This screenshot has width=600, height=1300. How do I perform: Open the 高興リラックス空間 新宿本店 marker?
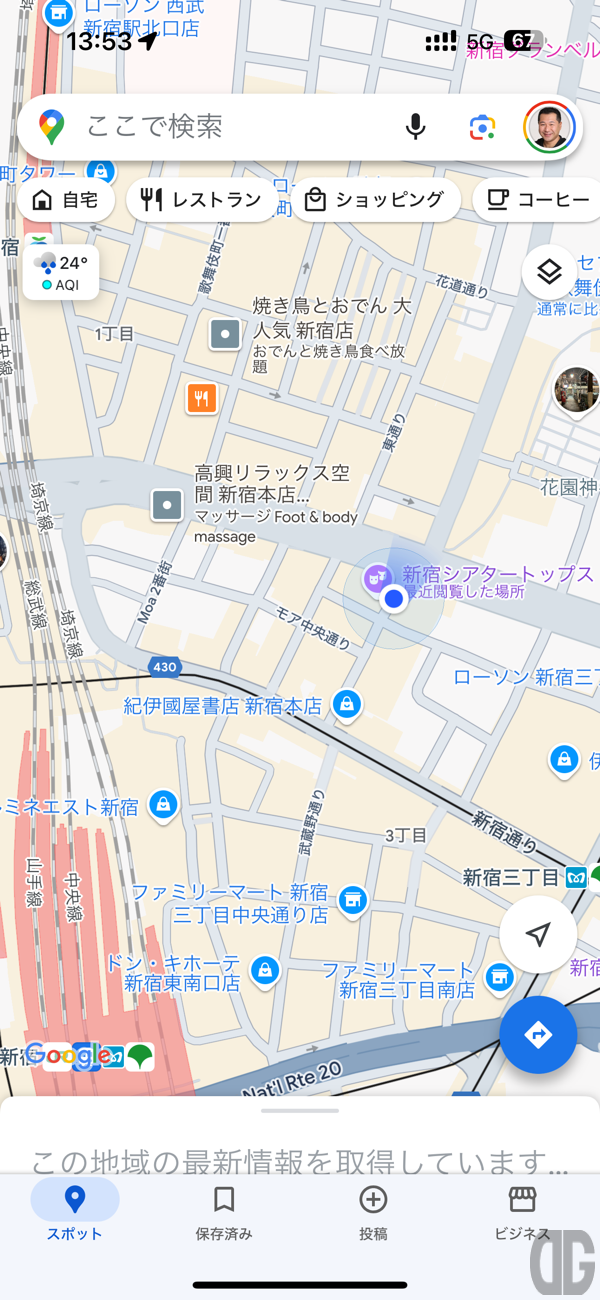(166, 505)
